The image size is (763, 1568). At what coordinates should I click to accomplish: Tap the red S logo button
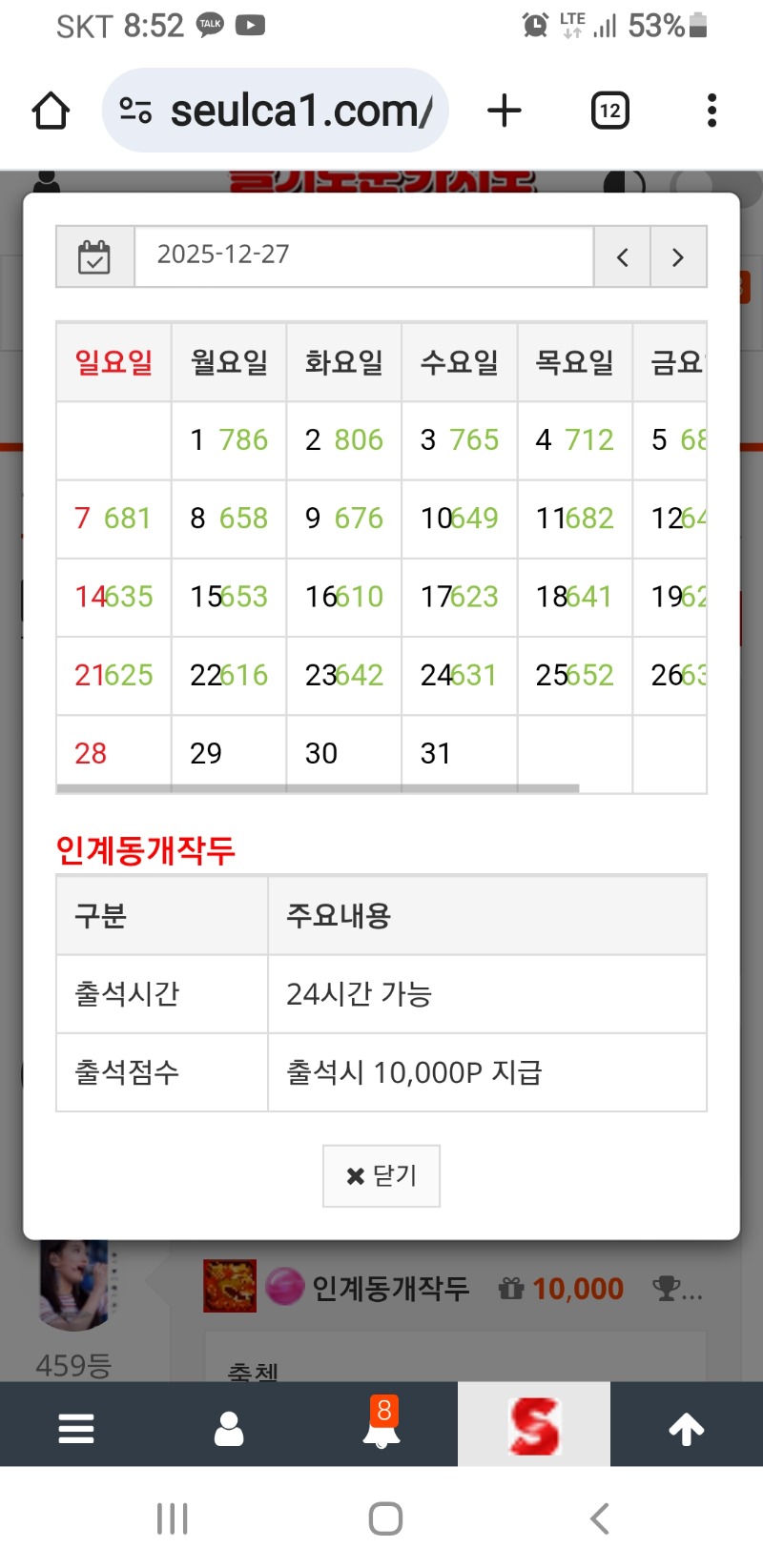pos(534,1426)
